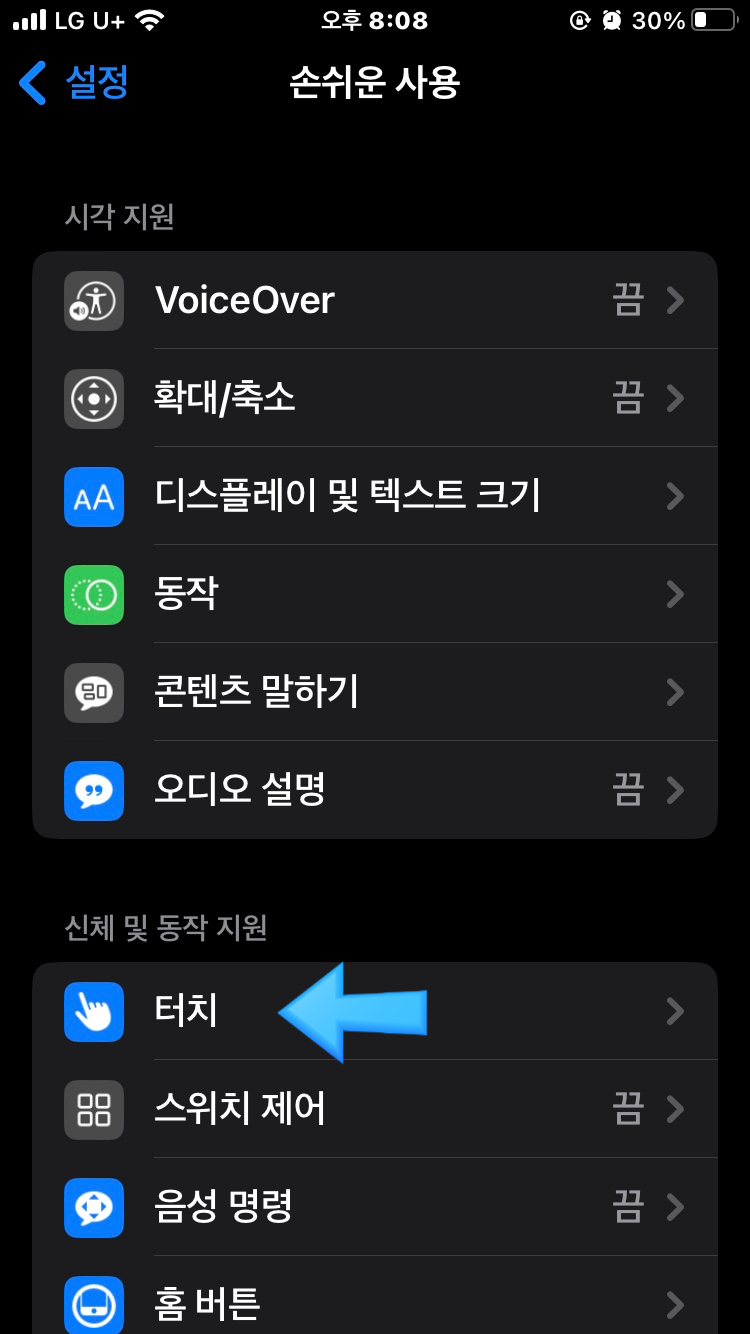Open 오디오 설명 settings
The width and height of the screenshot is (750, 1334).
375,790
